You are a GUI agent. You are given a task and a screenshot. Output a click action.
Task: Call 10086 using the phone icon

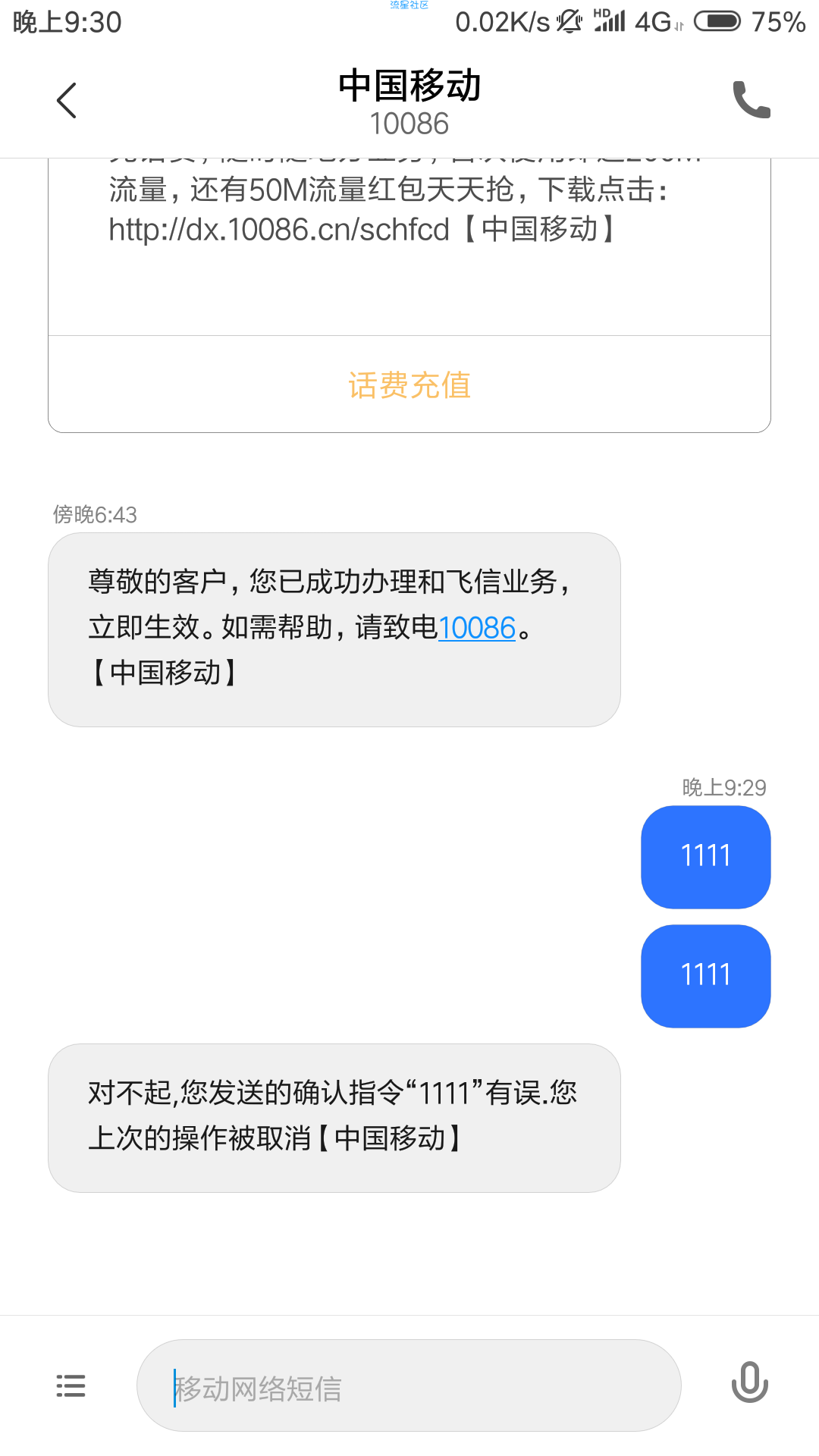coord(751,99)
